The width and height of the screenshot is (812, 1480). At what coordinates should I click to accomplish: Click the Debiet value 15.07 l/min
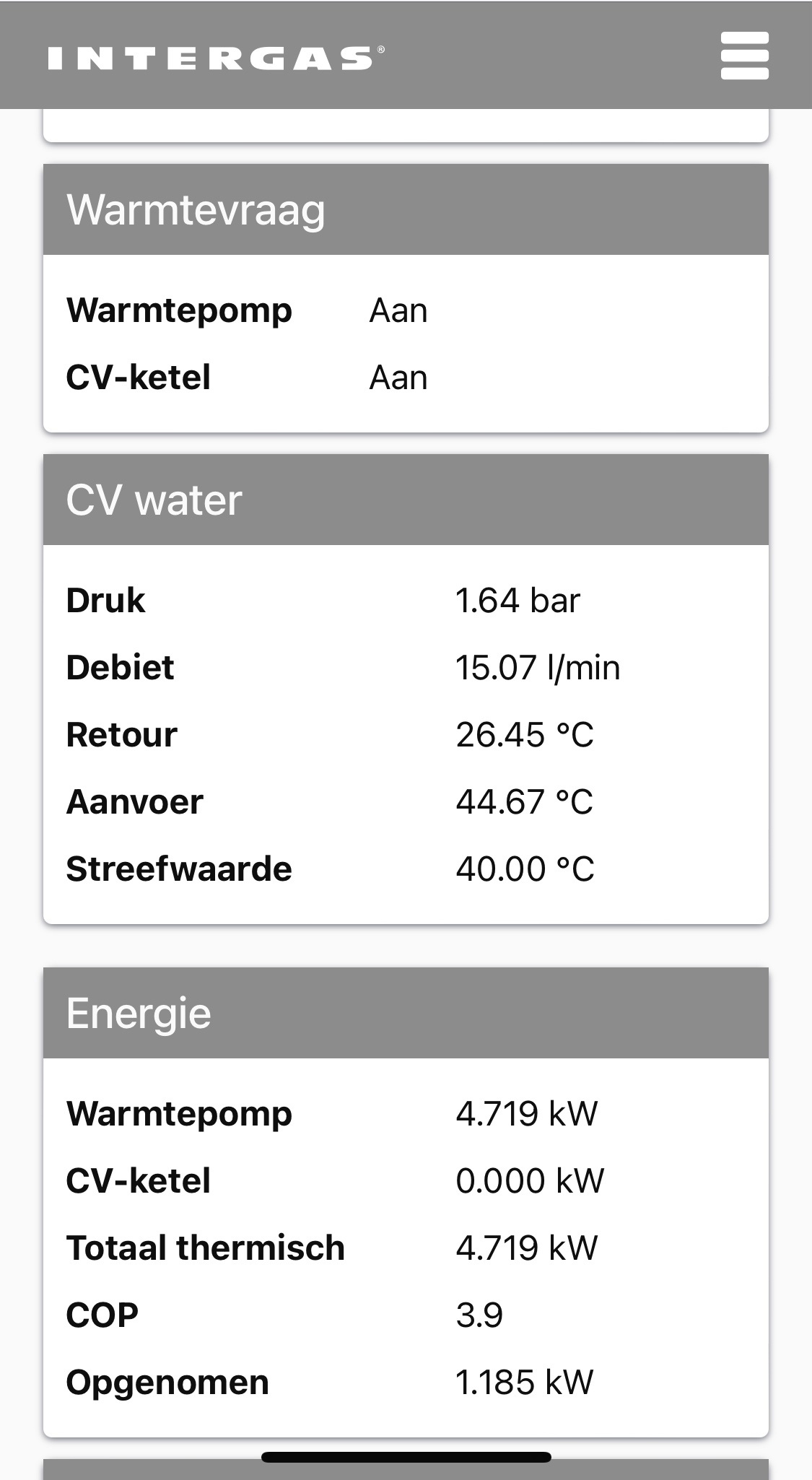point(538,666)
